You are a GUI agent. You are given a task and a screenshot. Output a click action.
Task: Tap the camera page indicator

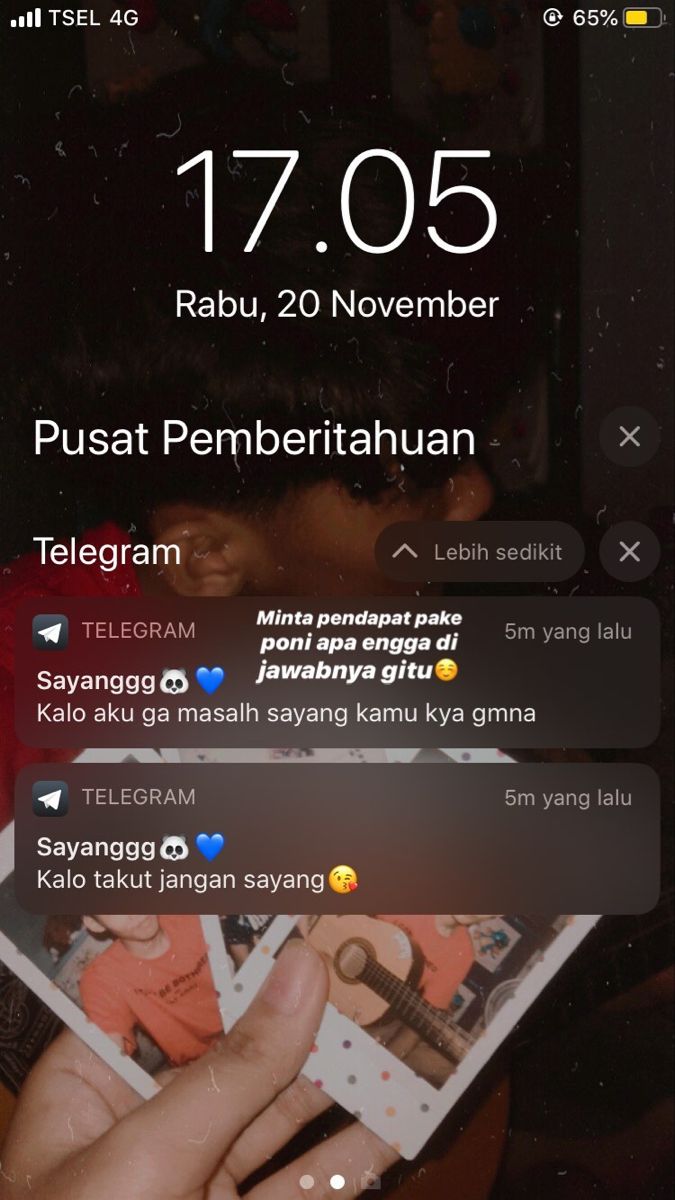pos(371,1181)
